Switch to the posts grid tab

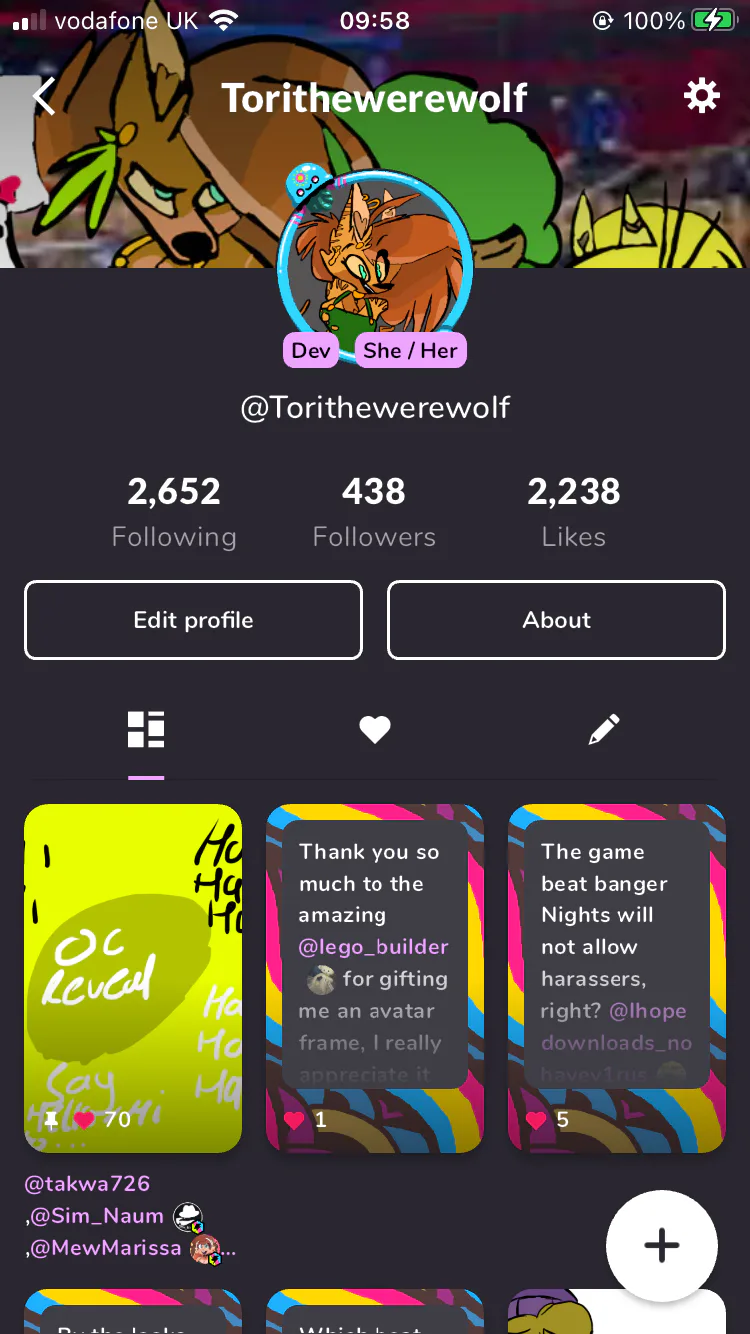(146, 730)
